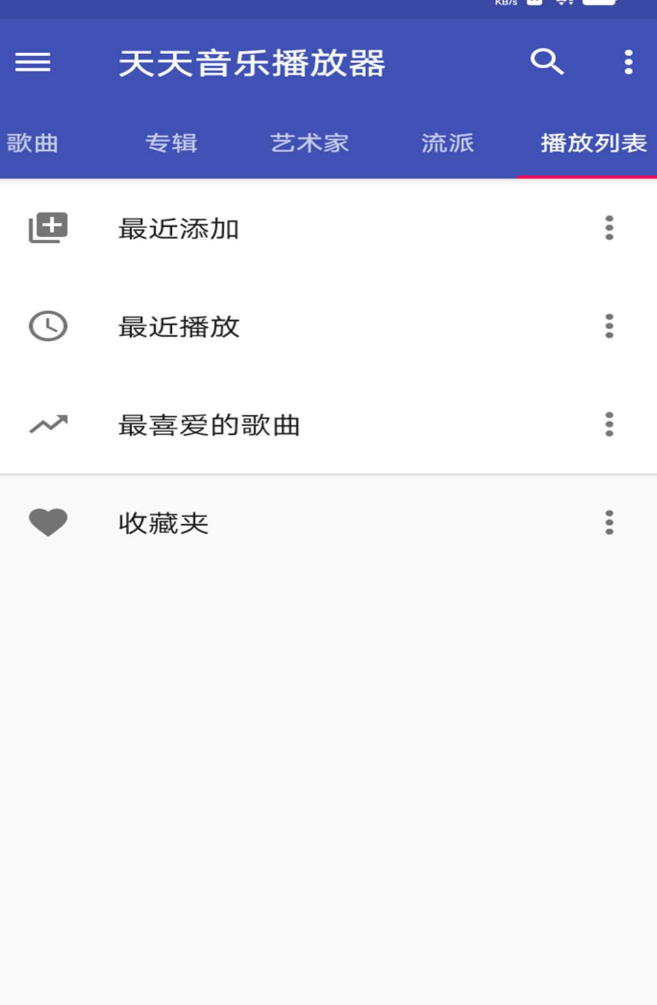This screenshot has height=1005, width=657.
Task: Switch to the 专辑 tab
Action: click(x=171, y=143)
